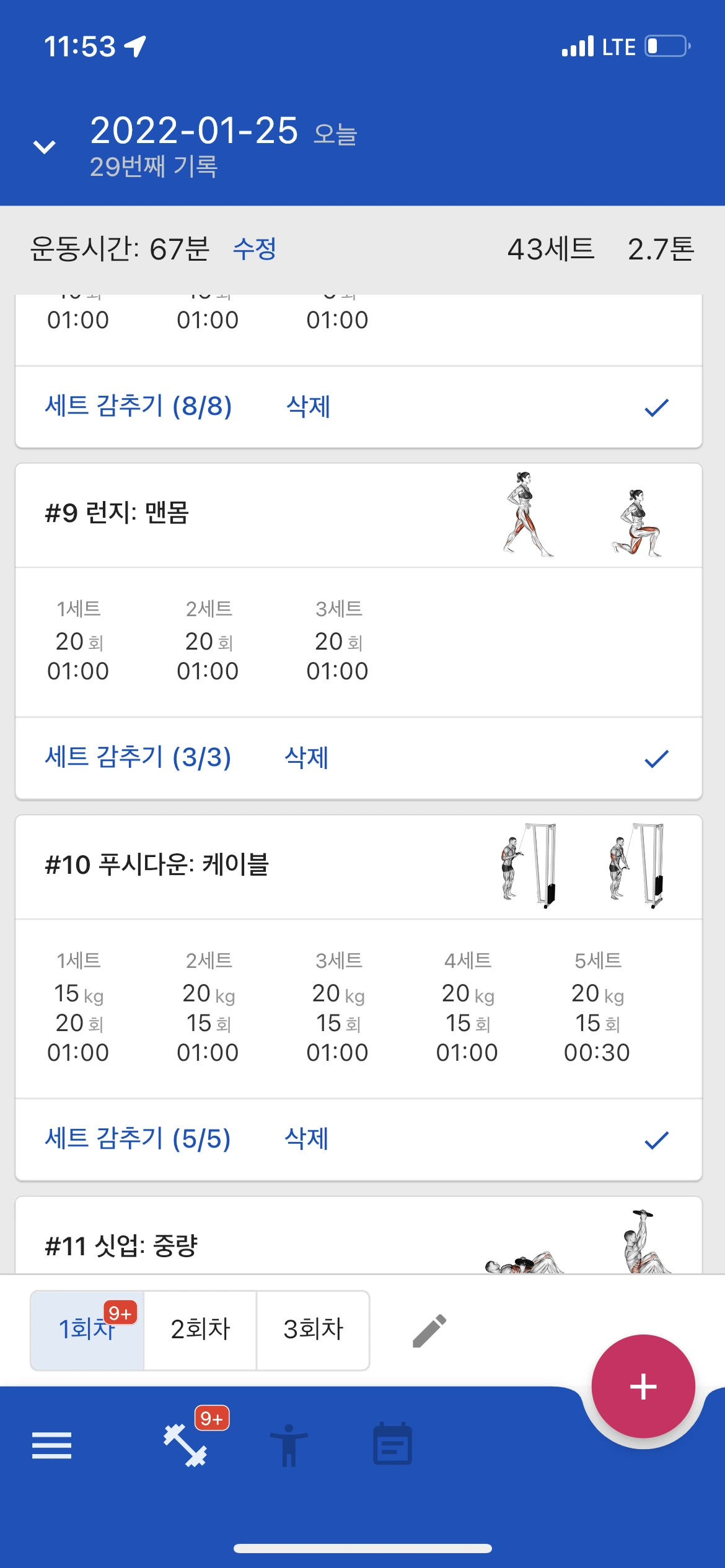Hide sets via 세트 감추기 (8/8)
This screenshot has width=725, height=1568.
click(x=138, y=406)
